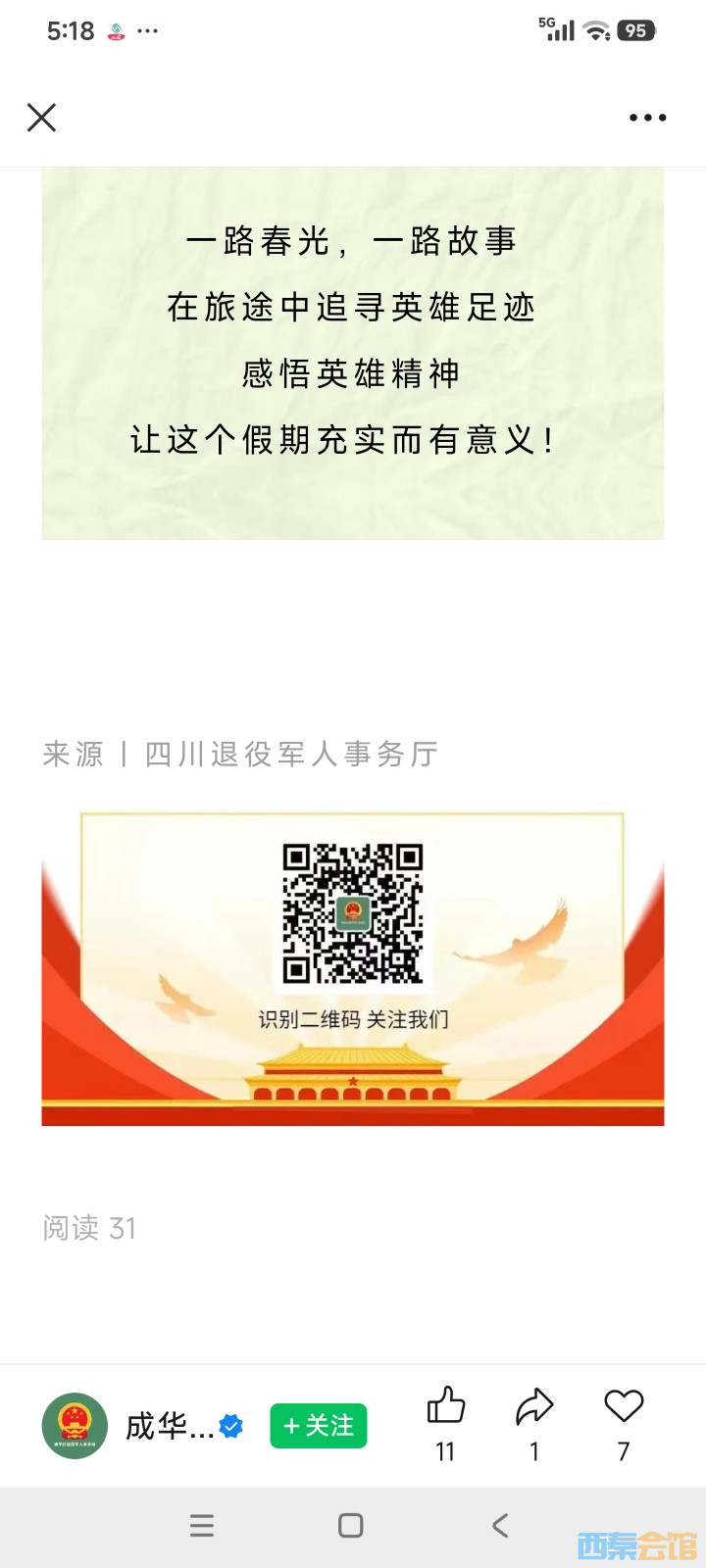Like the article with the thumbs-up icon
The width and height of the screenshot is (706, 1568).
pos(446,1407)
